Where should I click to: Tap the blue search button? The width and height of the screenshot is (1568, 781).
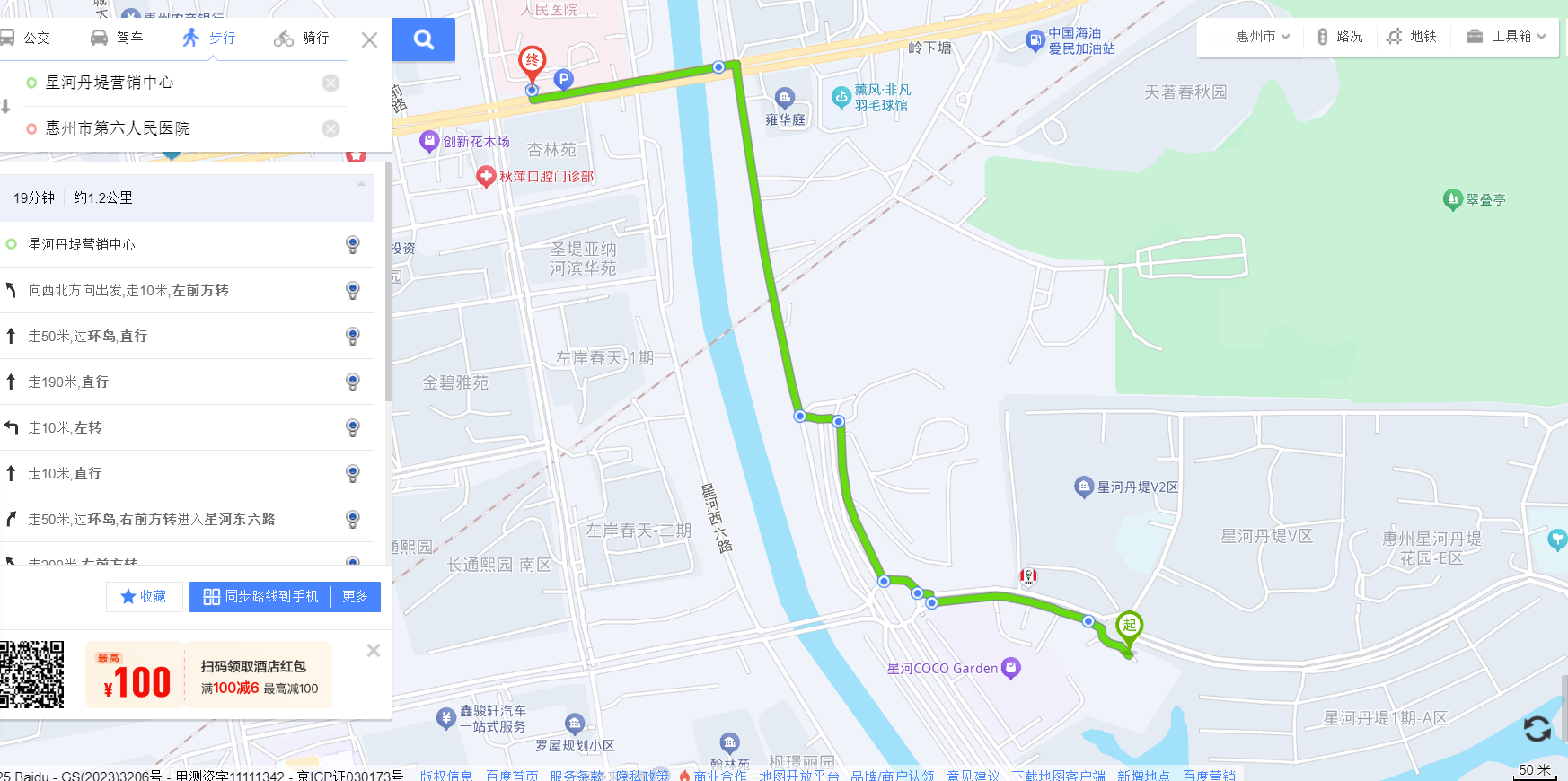point(424,39)
